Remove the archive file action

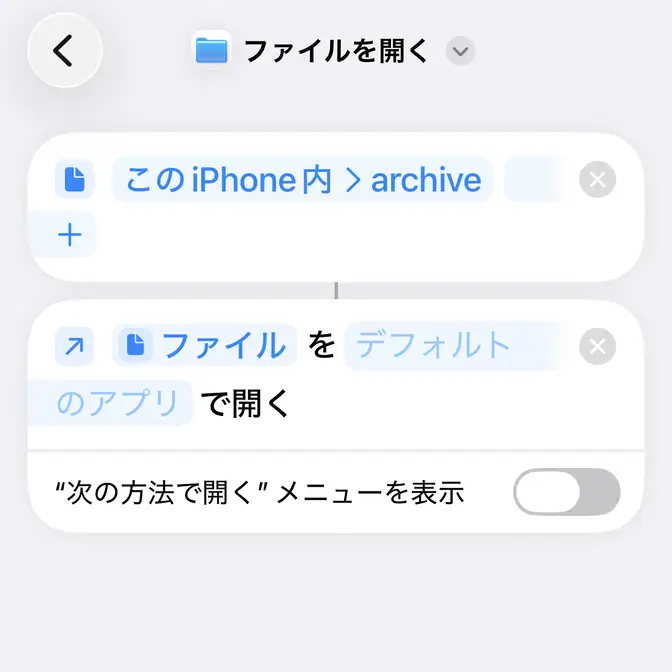[597, 180]
